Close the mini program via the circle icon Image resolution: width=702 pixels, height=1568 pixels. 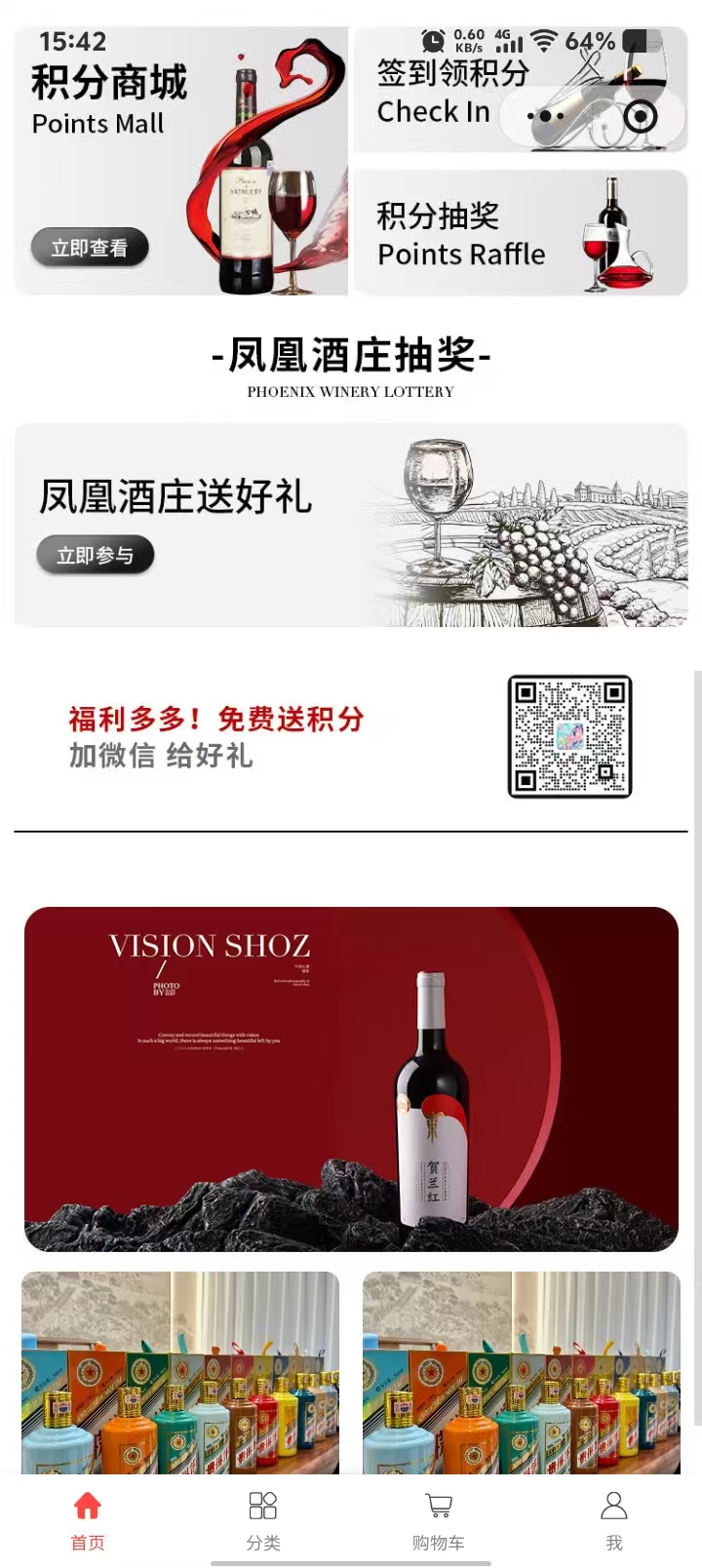pyautogui.click(x=639, y=117)
